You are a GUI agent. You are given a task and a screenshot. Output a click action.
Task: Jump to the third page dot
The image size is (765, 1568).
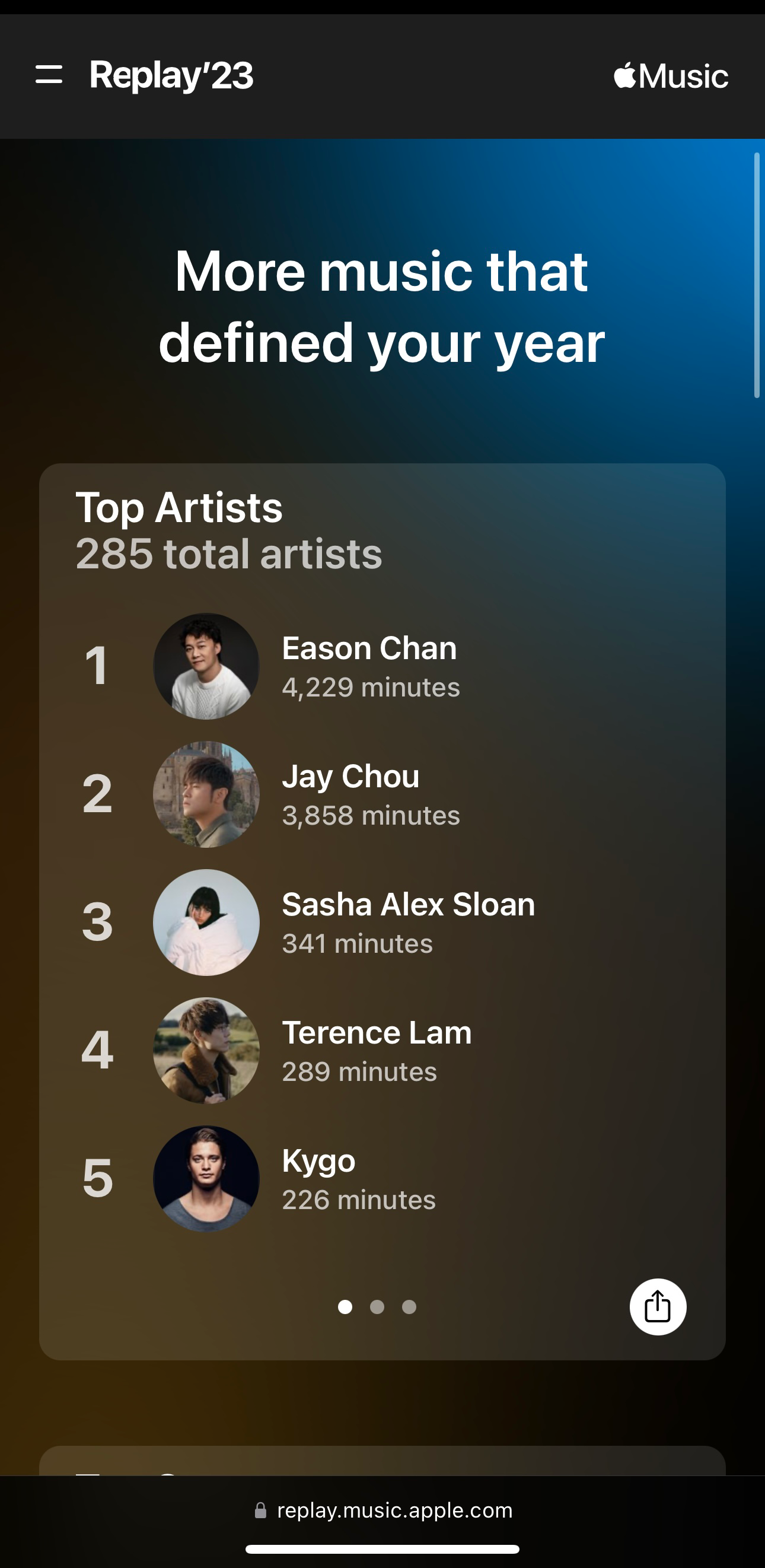tap(409, 1308)
